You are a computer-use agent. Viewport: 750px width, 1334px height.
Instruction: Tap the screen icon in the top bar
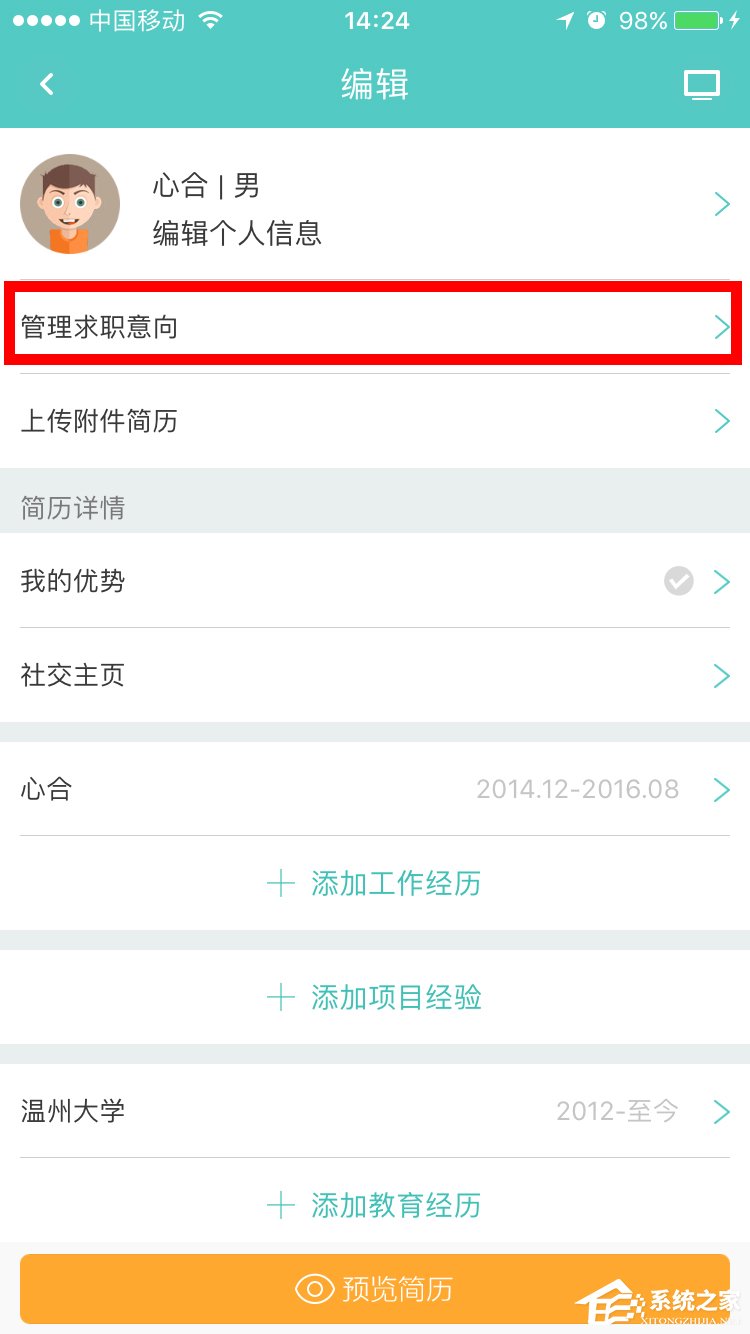pos(701,86)
